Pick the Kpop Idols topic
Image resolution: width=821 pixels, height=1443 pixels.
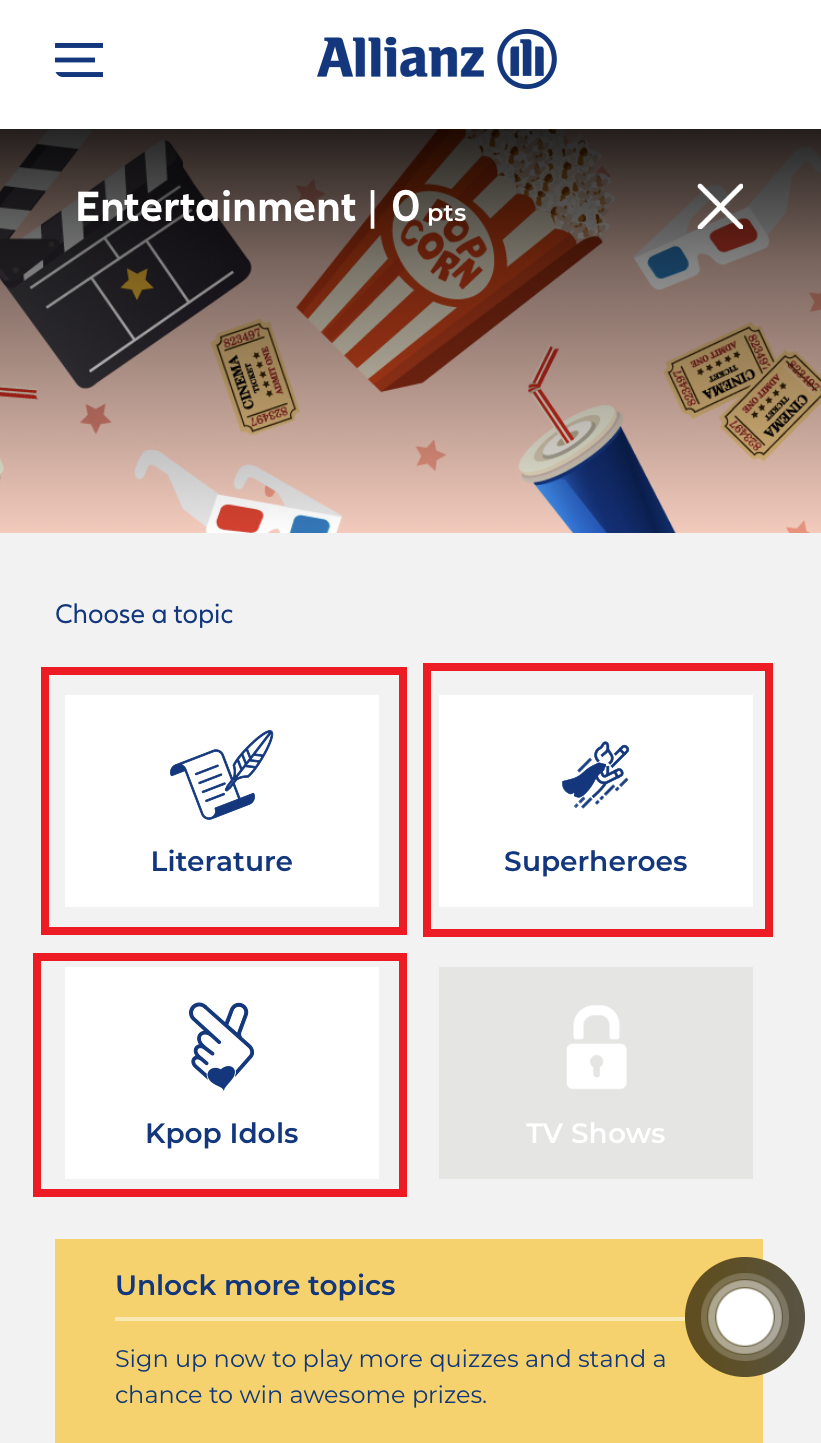click(x=222, y=1073)
